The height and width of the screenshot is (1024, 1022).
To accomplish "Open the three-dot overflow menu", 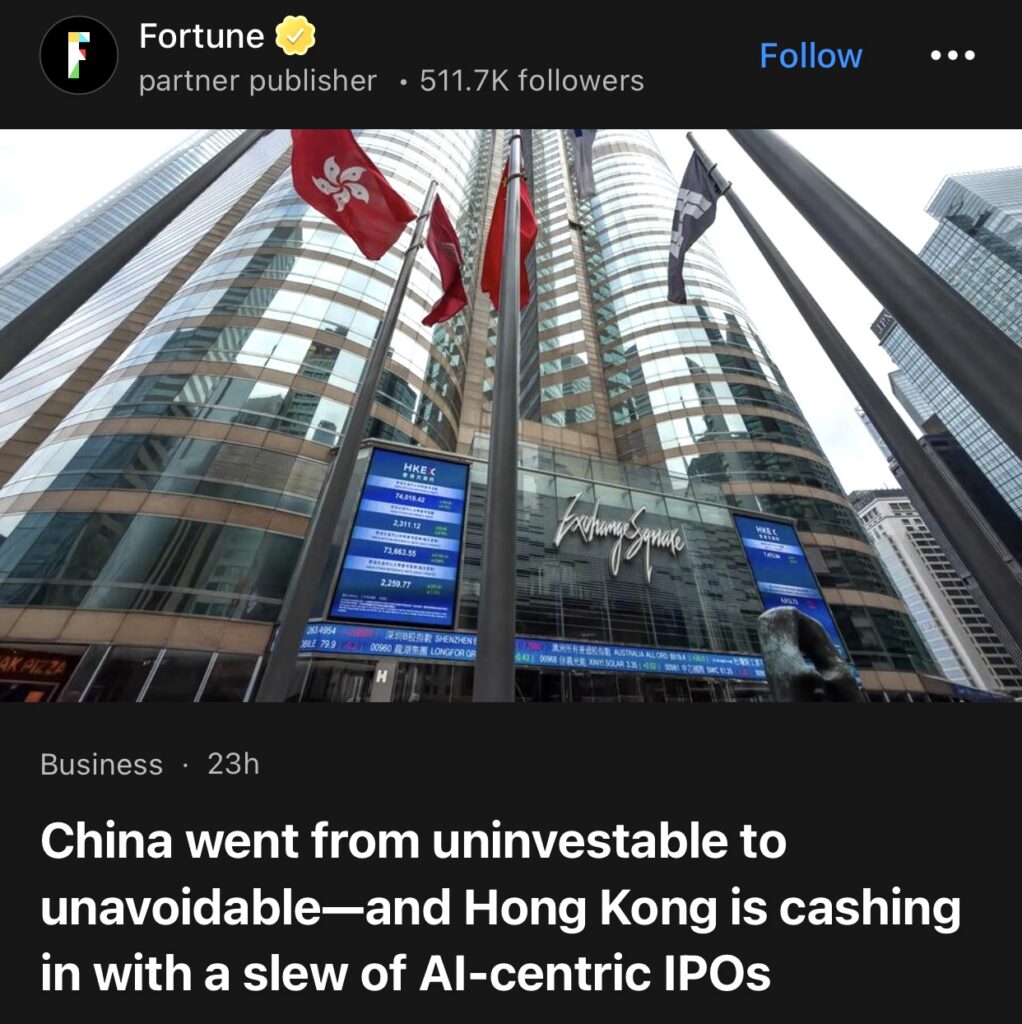I will click(952, 56).
